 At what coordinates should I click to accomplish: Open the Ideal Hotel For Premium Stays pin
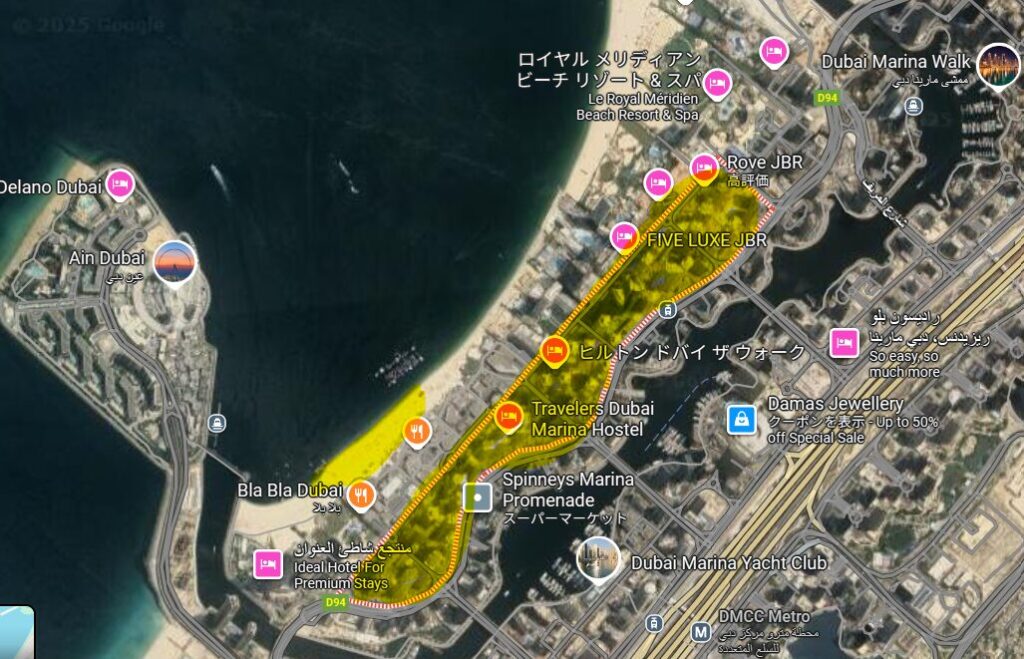[x=267, y=564]
